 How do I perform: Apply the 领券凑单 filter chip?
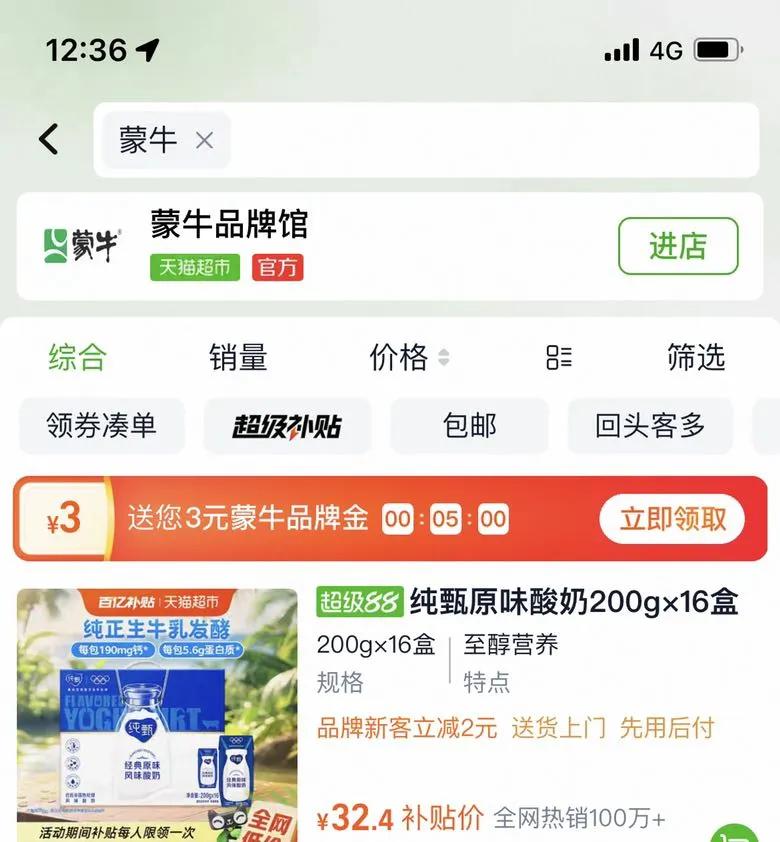101,426
